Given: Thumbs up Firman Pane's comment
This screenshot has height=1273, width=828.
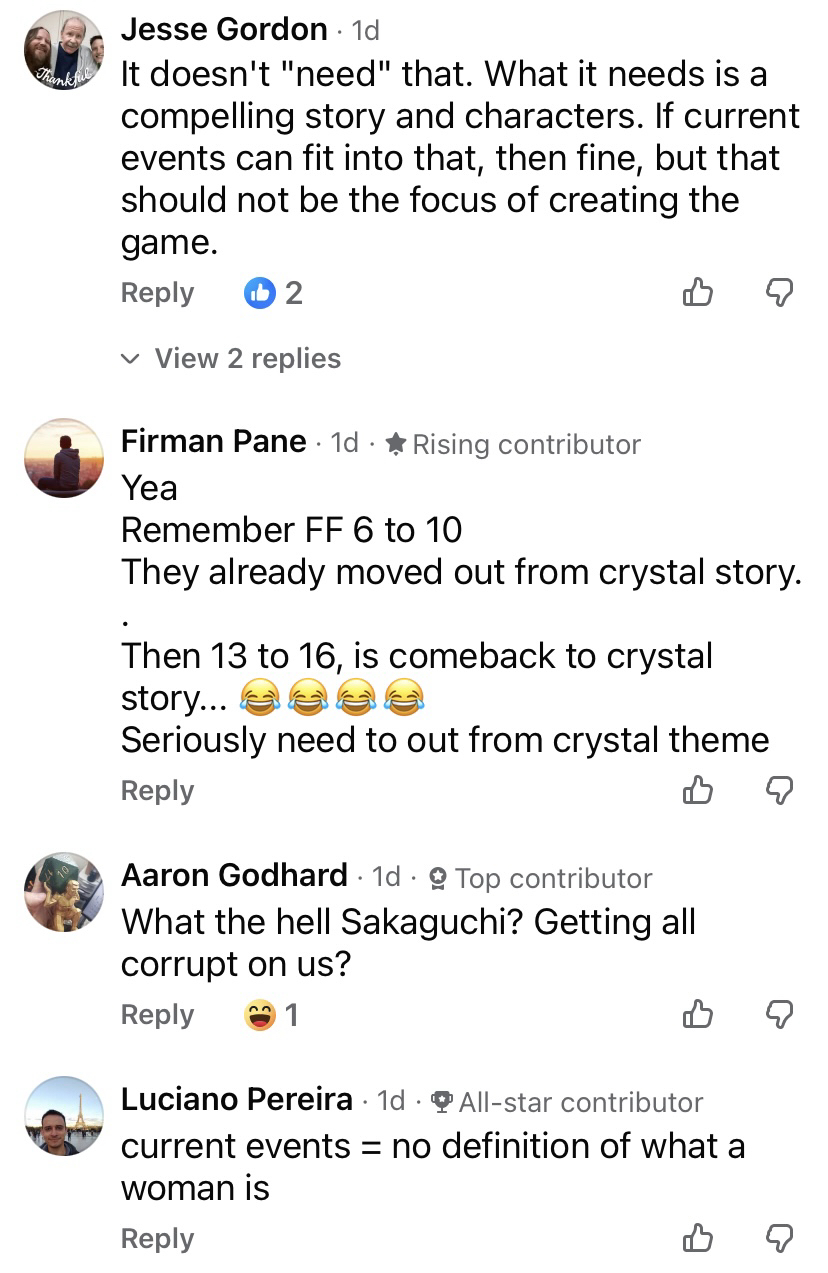Looking at the screenshot, I should point(697,790).
